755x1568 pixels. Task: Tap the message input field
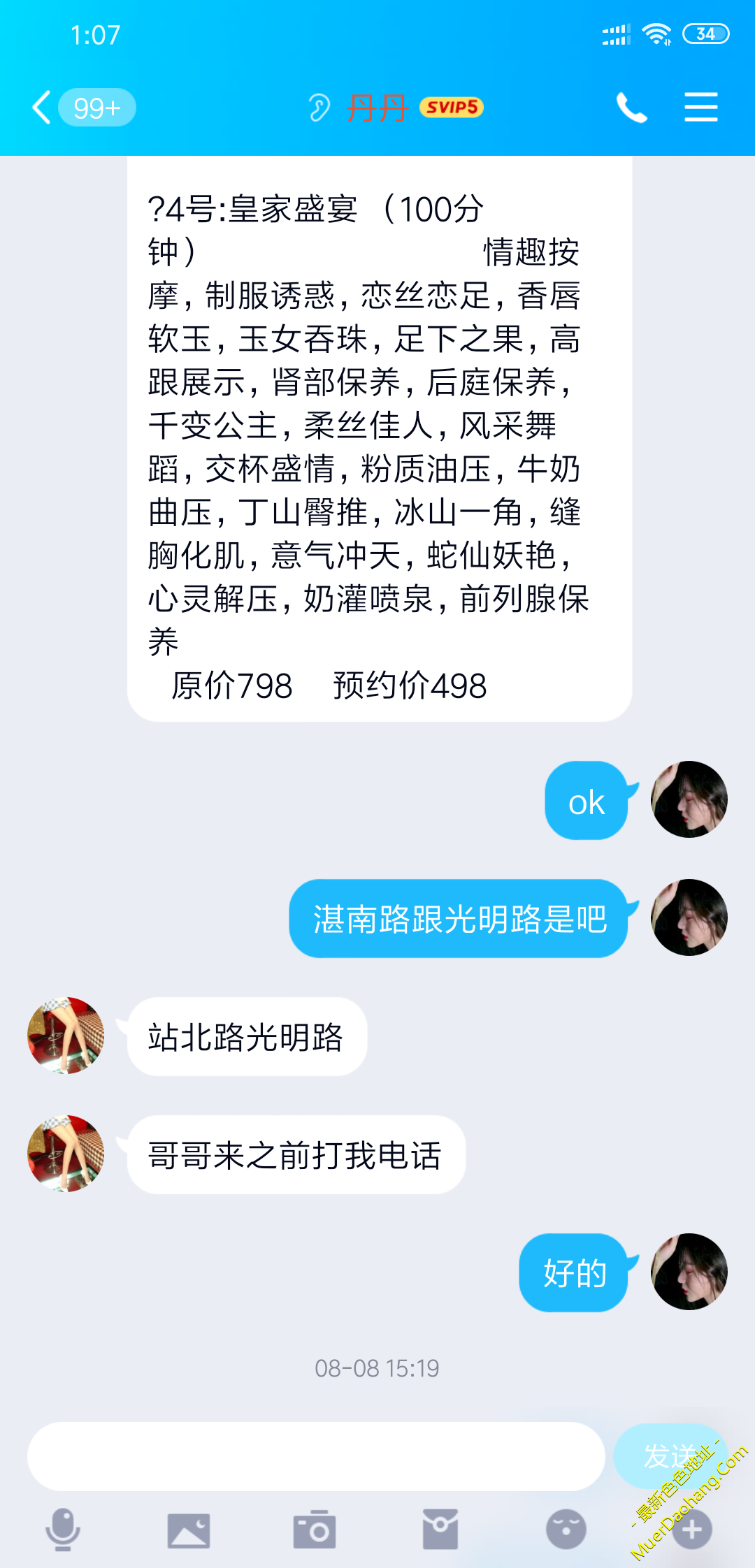(316, 1456)
